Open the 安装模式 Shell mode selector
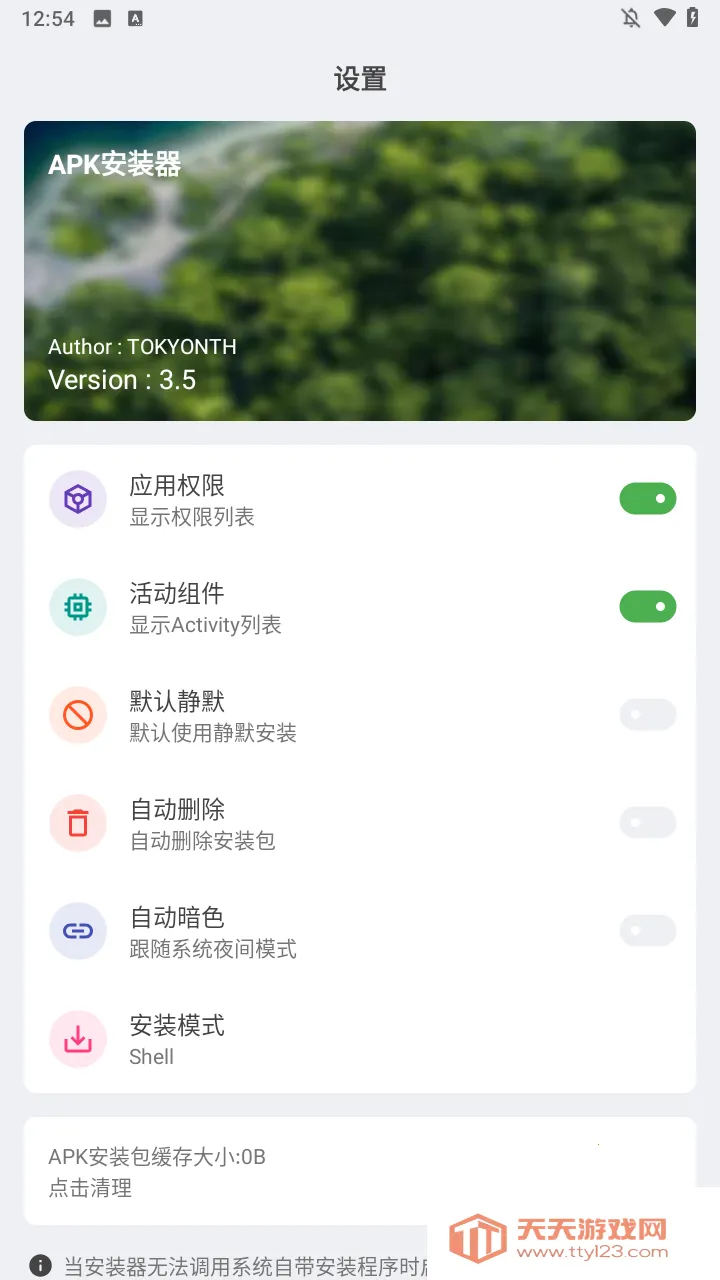The image size is (720, 1280). tap(360, 1038)
